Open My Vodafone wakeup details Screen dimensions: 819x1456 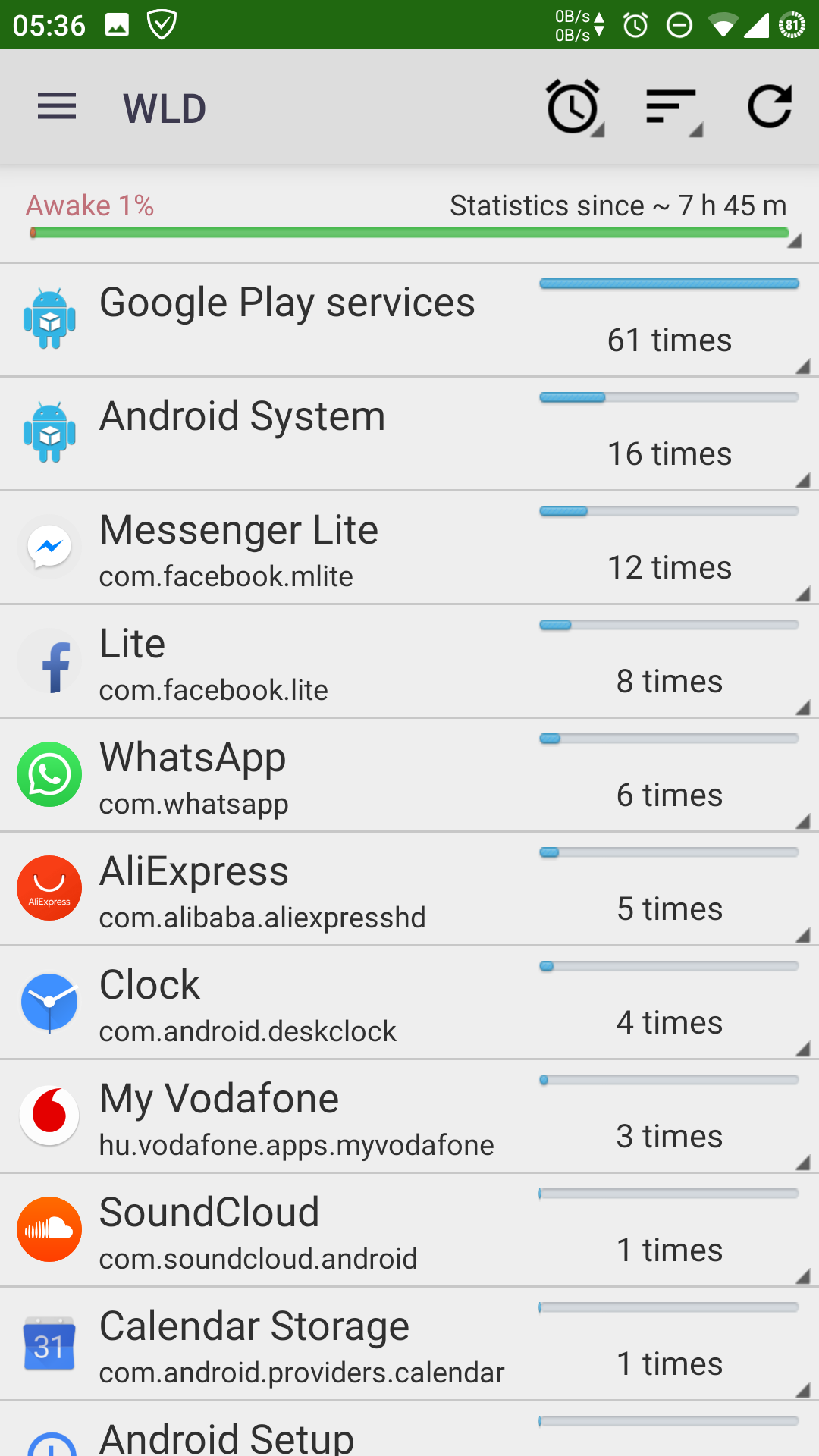[x=409, y=1116]
